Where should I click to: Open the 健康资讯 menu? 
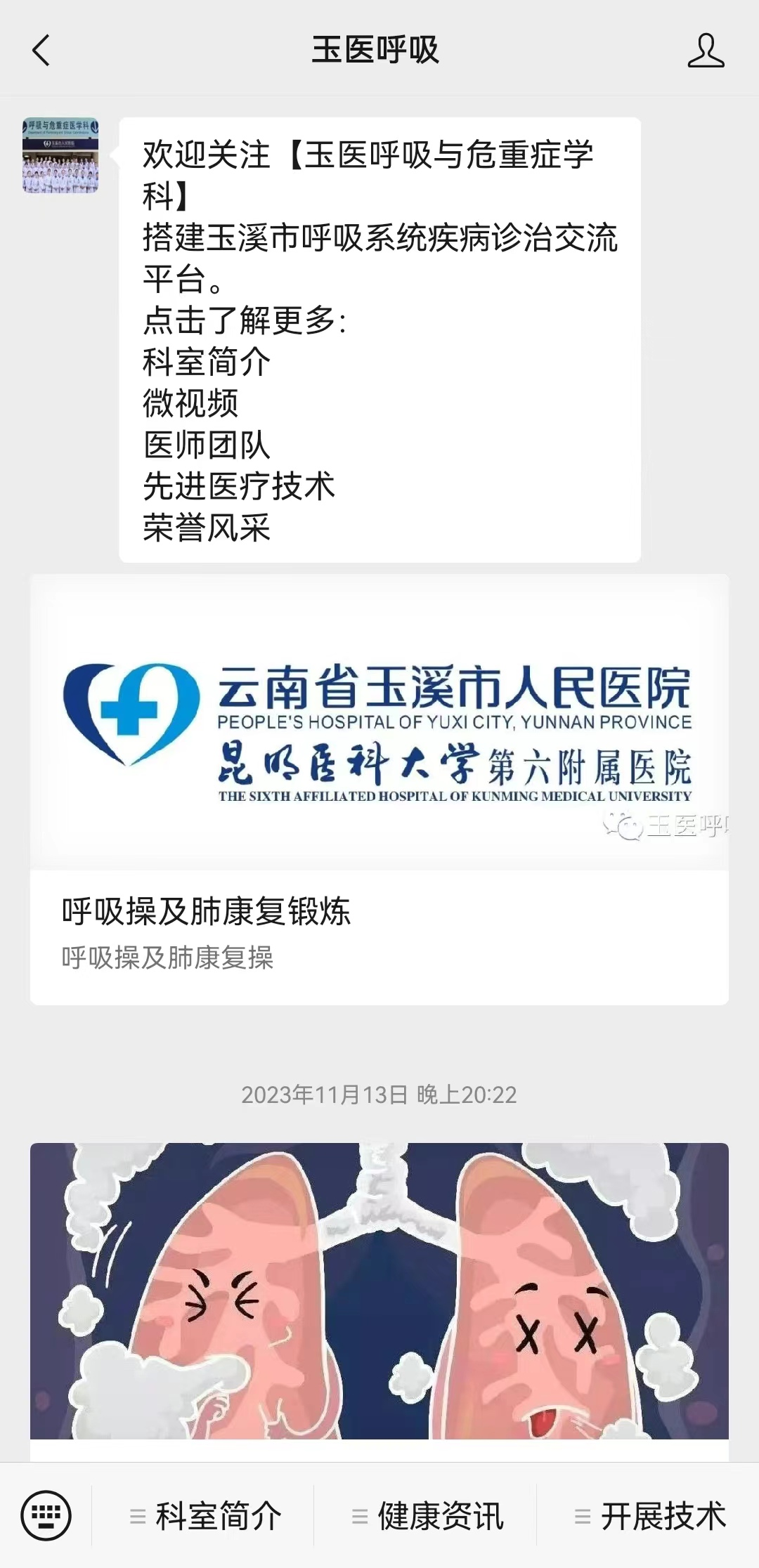click(428, 1516)
